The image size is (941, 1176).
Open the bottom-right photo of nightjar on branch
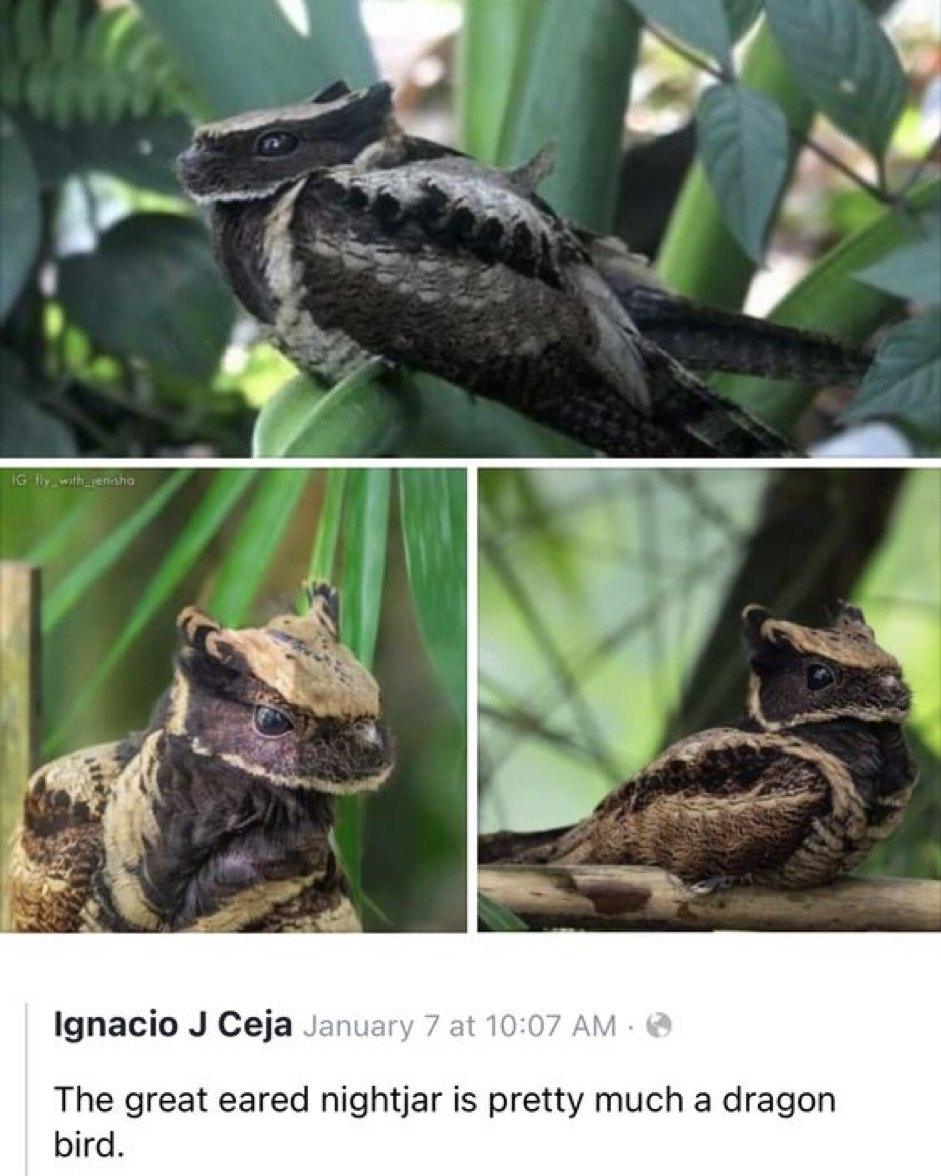coord(709,700)
